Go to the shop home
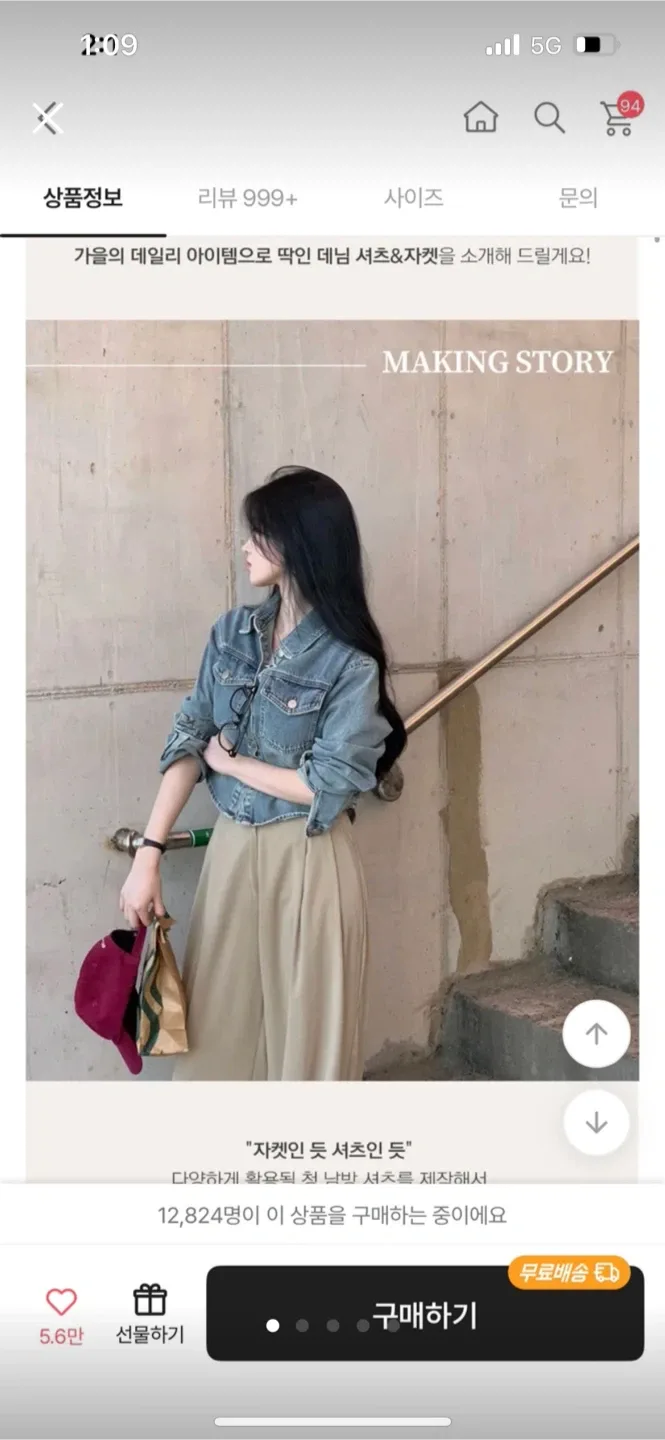Image resolution: width=665 pixels, height=1440 pixels. (x=481, y=118)
